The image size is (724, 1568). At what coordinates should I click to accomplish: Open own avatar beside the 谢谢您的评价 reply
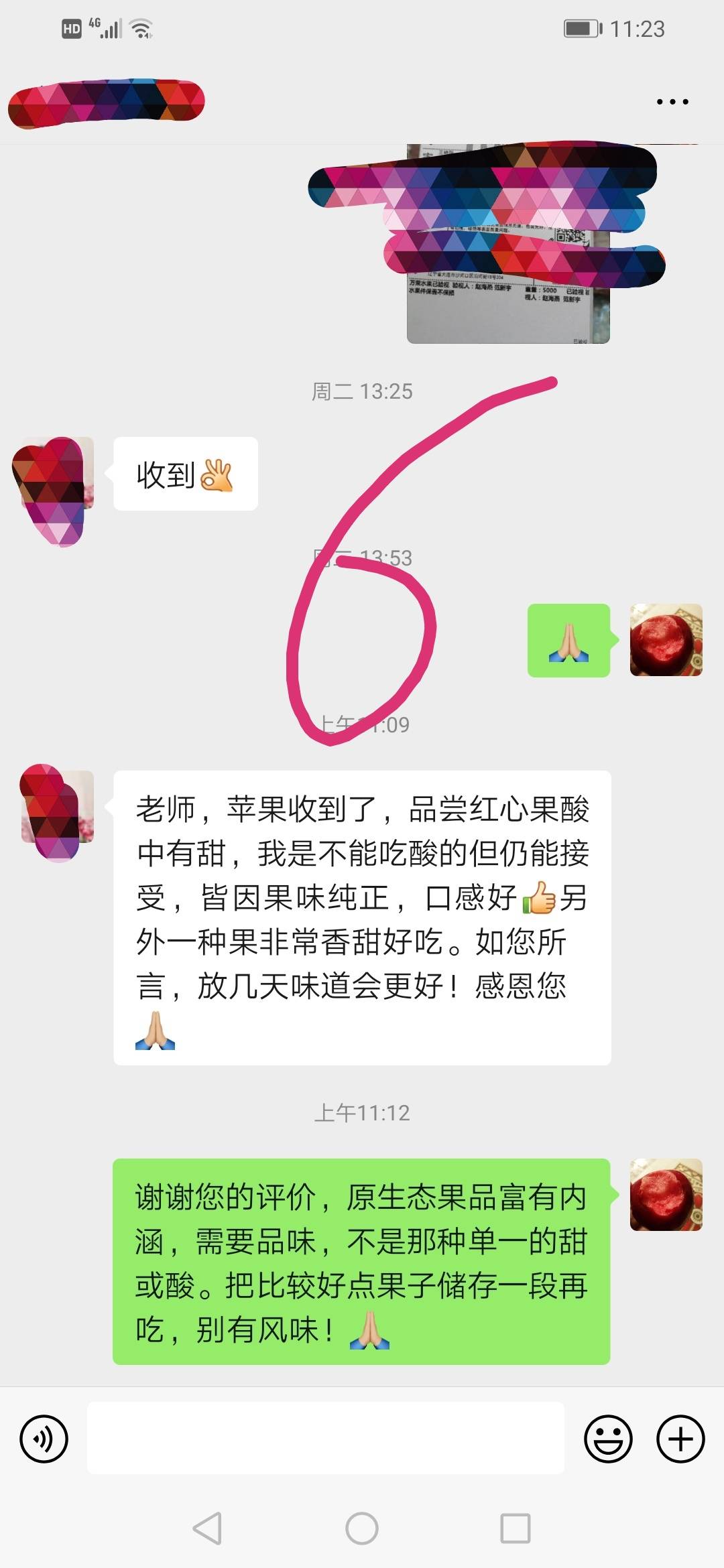(x=666, y=1194)
